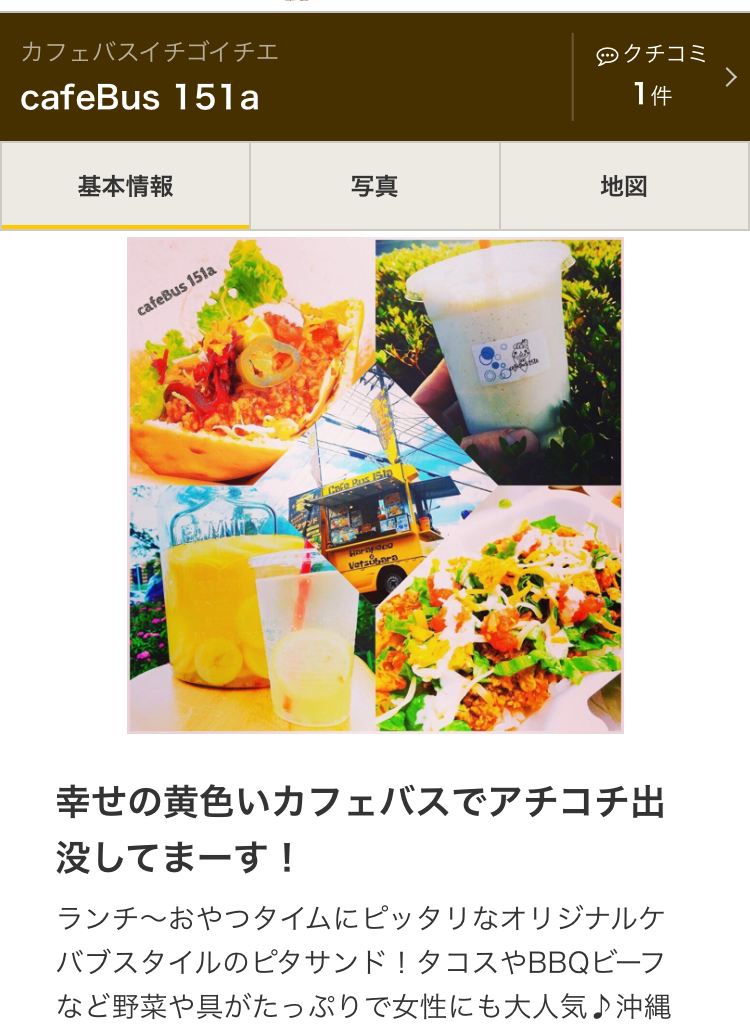Switch to the 地図 tab

click(624, 186)
